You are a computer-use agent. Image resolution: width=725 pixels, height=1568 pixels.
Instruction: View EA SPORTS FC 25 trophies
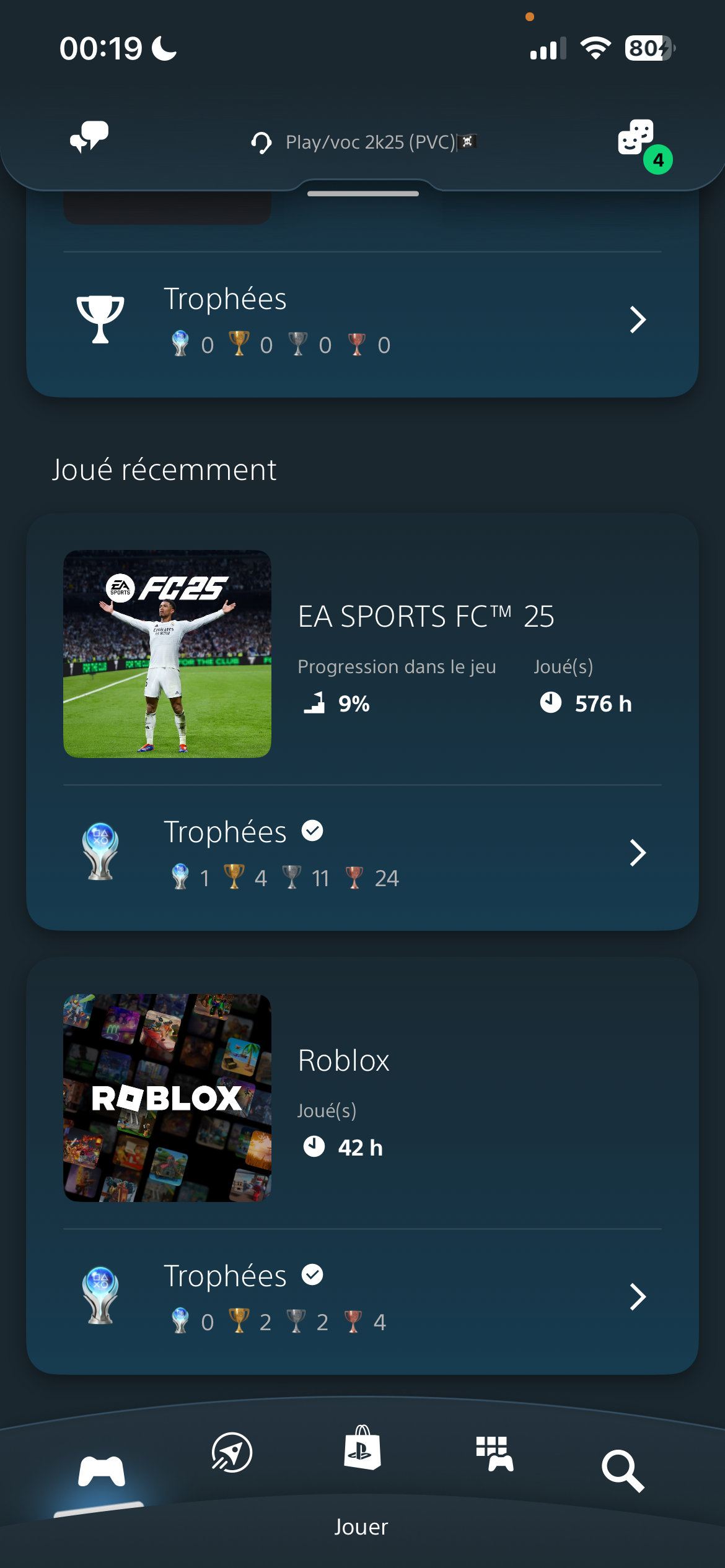point(362,853)
